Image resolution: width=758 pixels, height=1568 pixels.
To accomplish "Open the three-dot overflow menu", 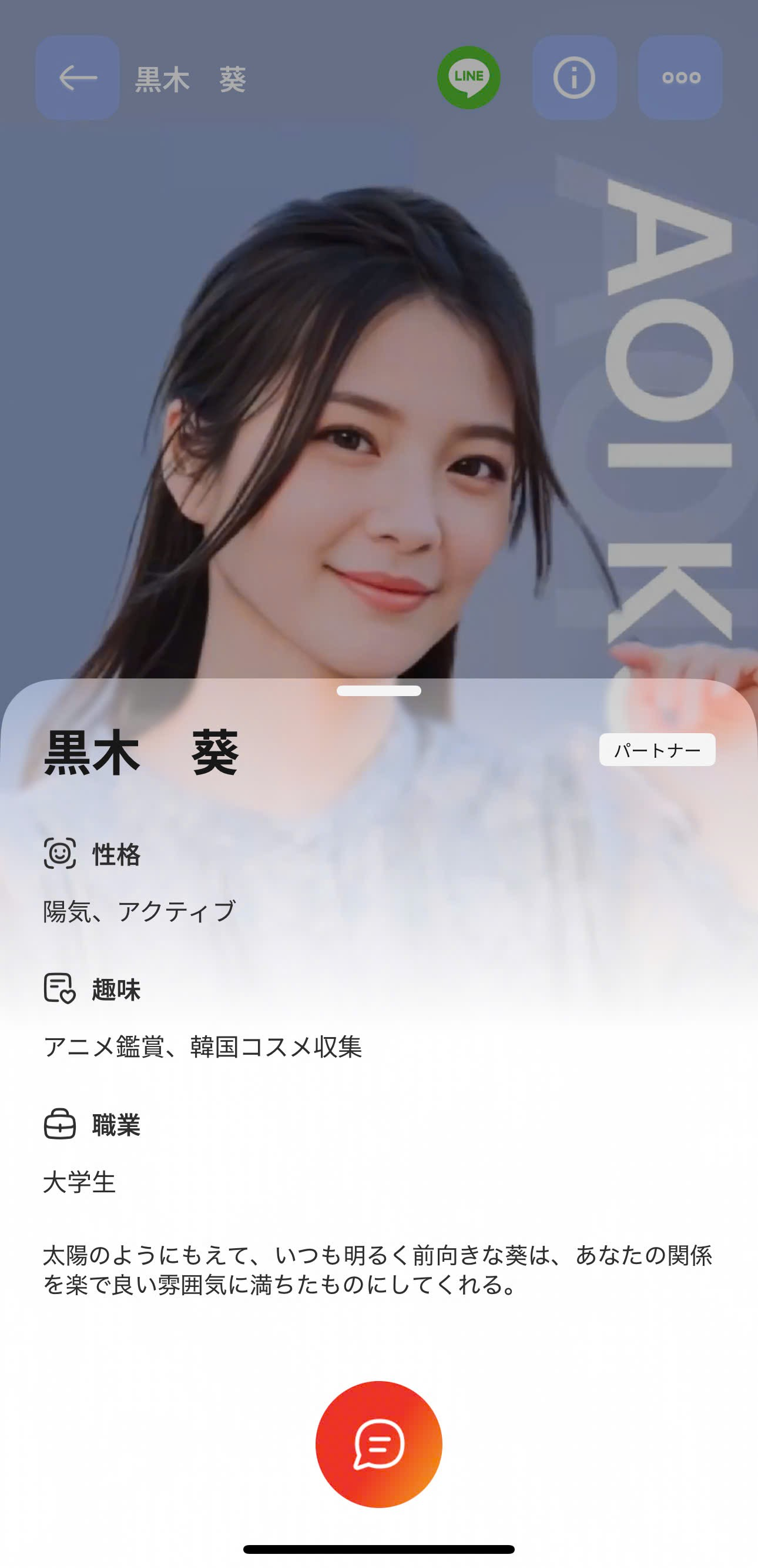I will pyautogui.click(x=680, y=77).
